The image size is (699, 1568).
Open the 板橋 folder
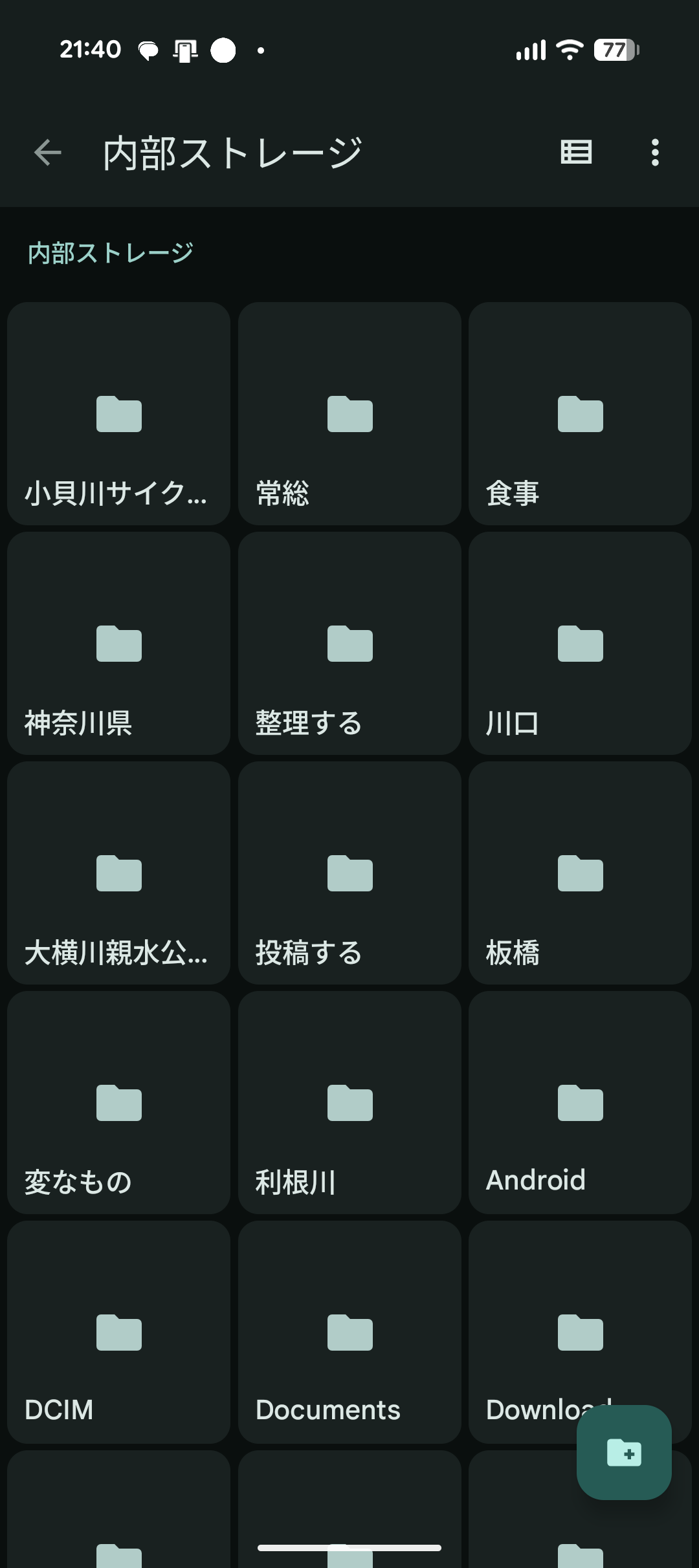click(x=580, y=873)
